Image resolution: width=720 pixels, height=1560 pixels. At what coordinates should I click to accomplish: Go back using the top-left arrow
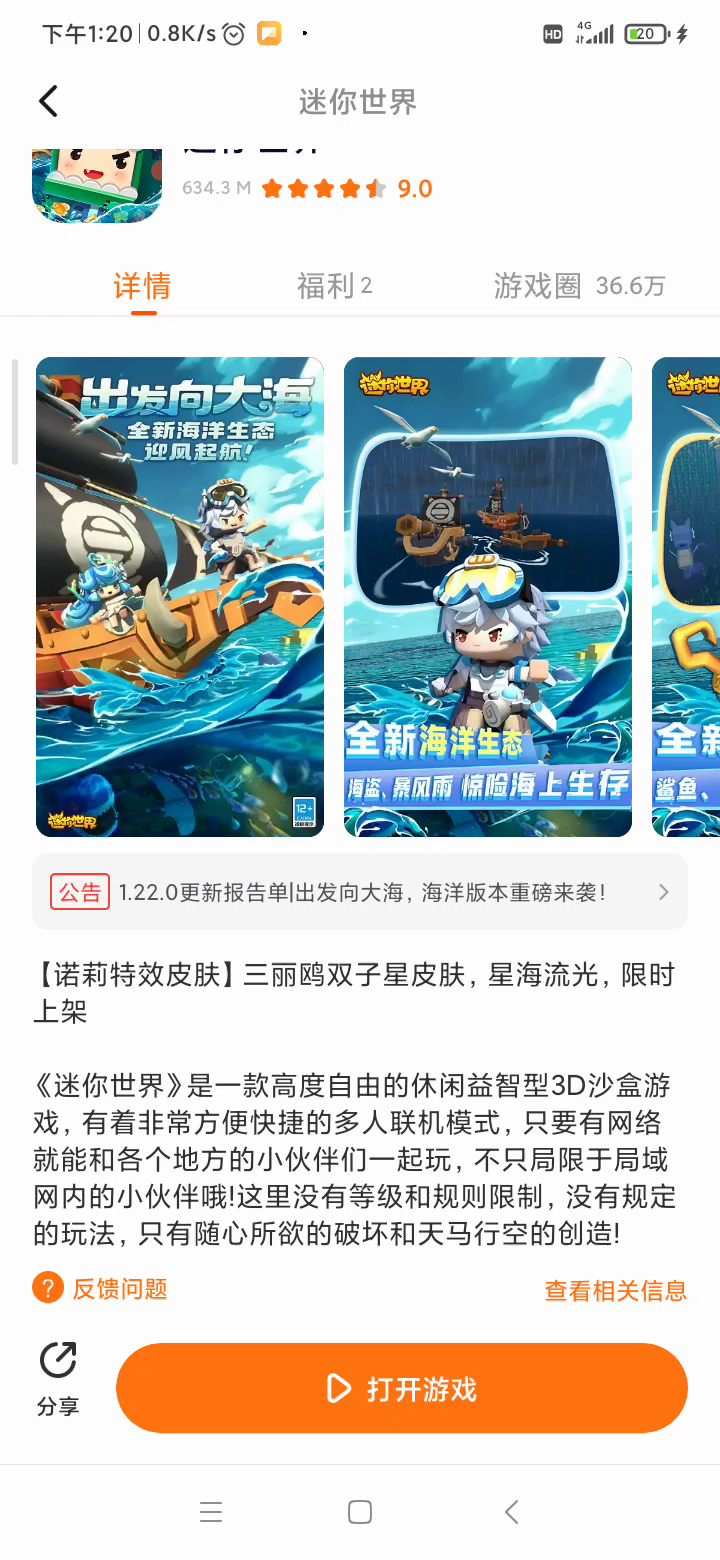click(x=48, y=101)
